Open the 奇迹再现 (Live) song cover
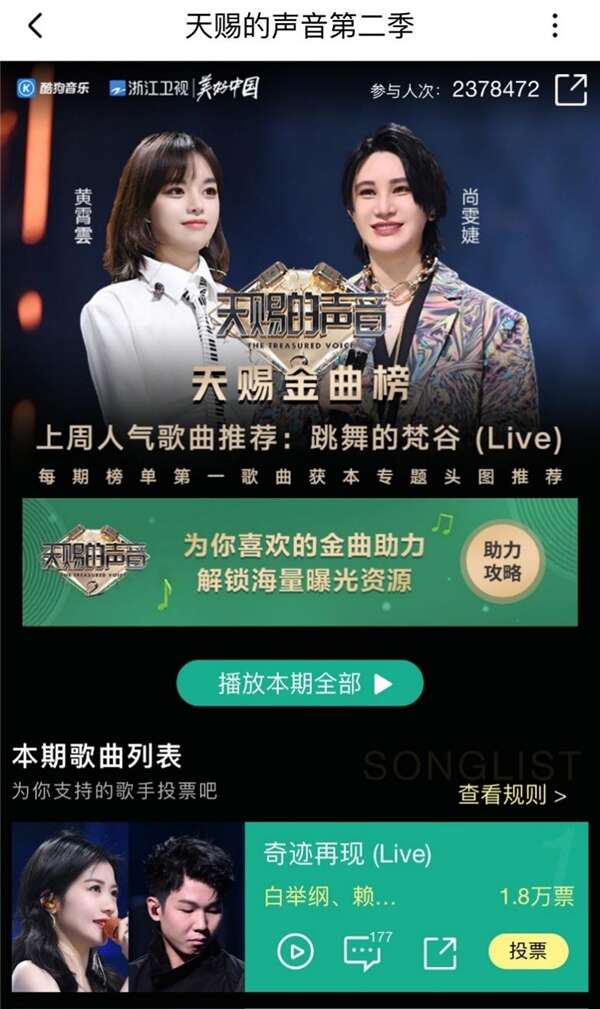Image resolution: width=600 pixels, height=1009 pixels. point(128,907)
